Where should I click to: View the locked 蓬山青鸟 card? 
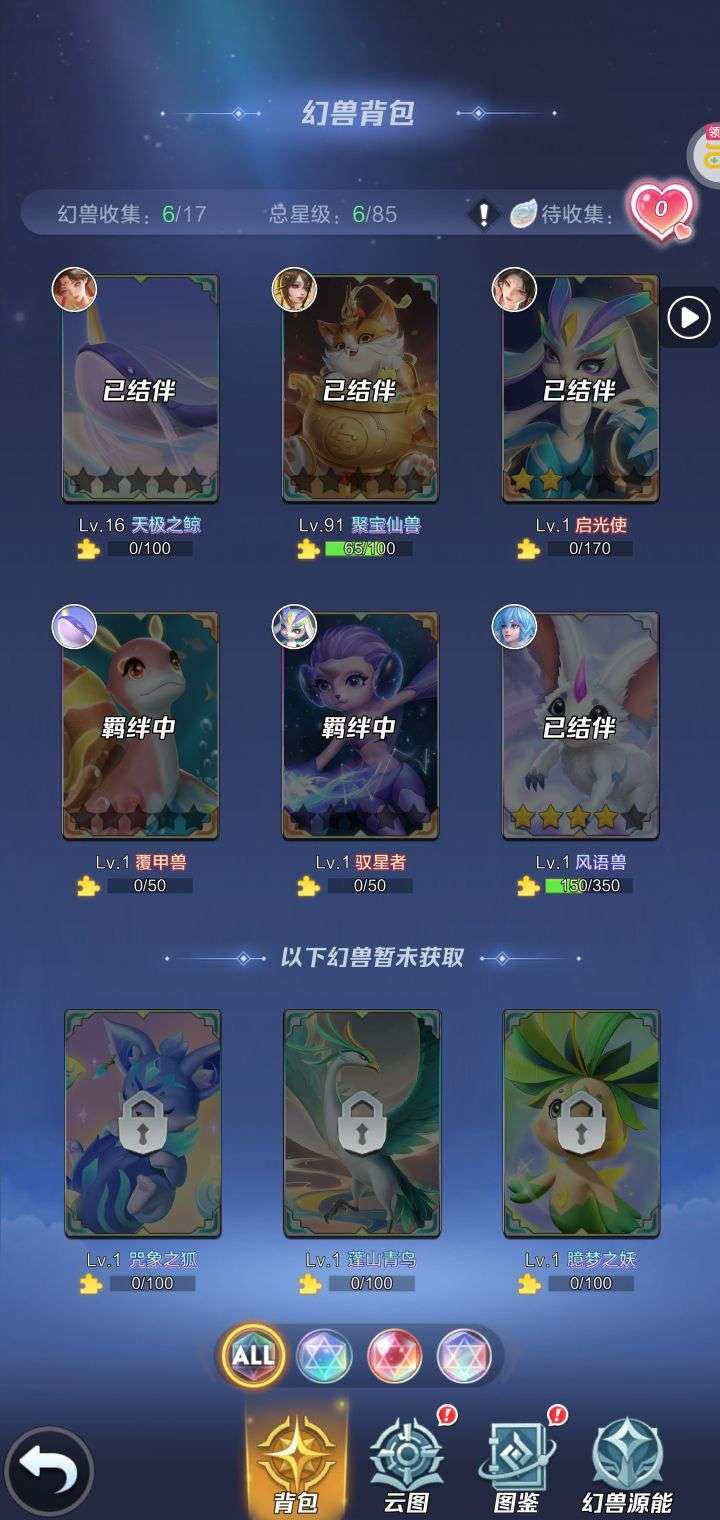coord(361,1123)
